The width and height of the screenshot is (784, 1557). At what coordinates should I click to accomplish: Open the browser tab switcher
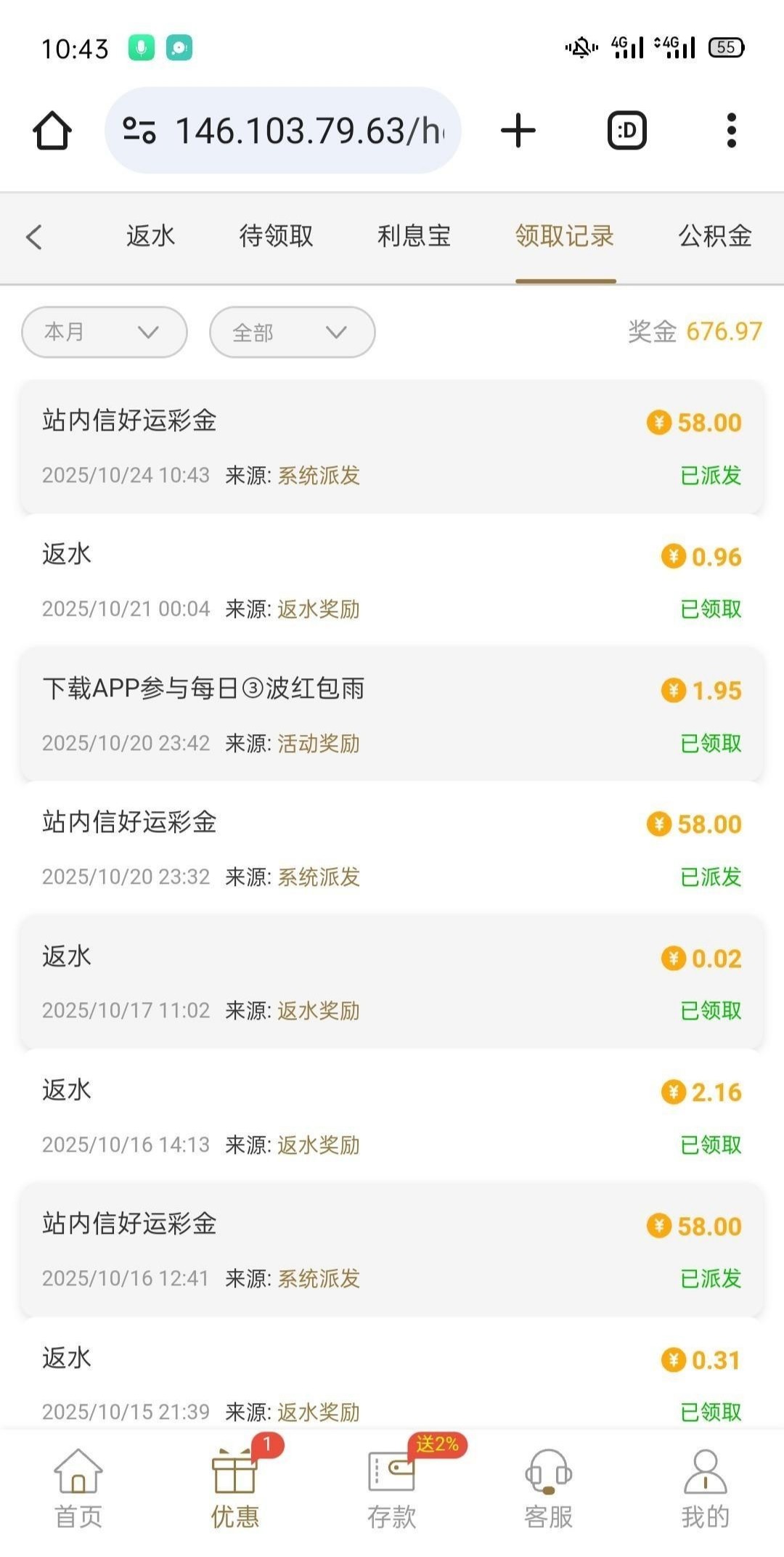[x=626, y=131]
